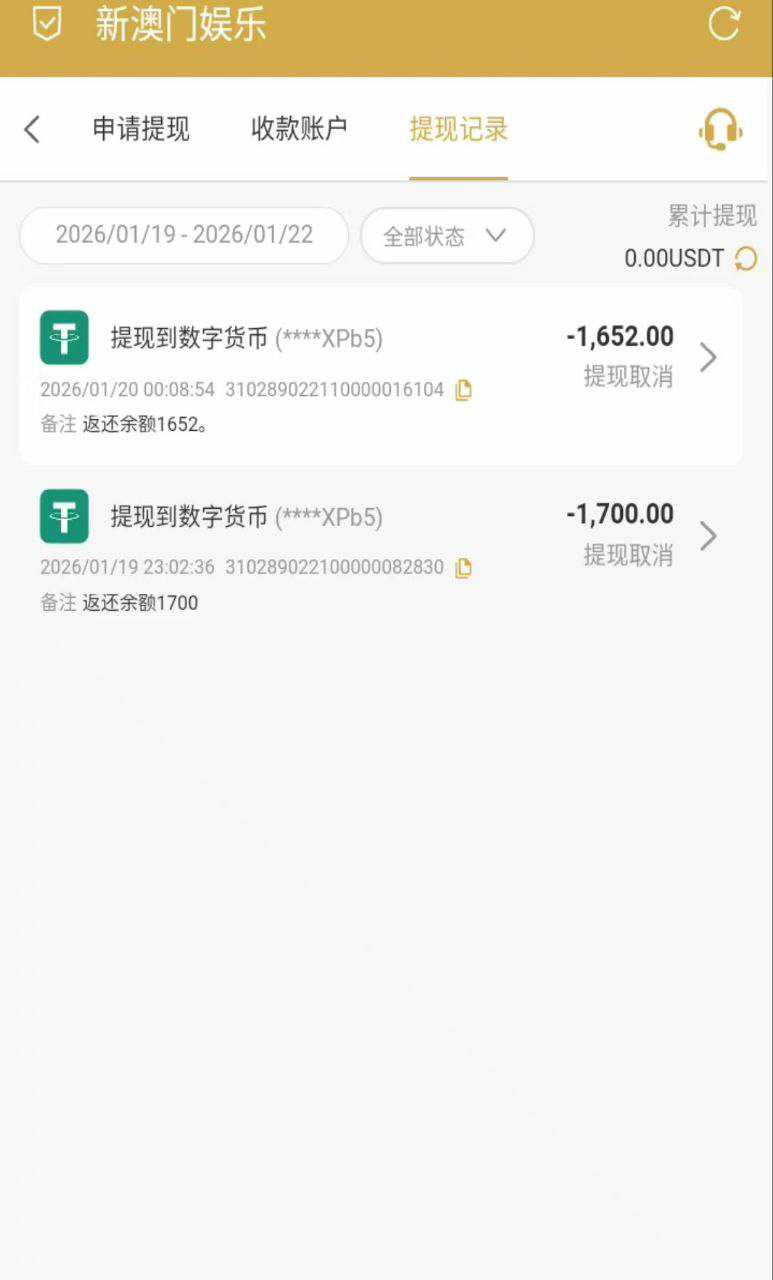Open the customer service headset icon

(x=719, y=129)
